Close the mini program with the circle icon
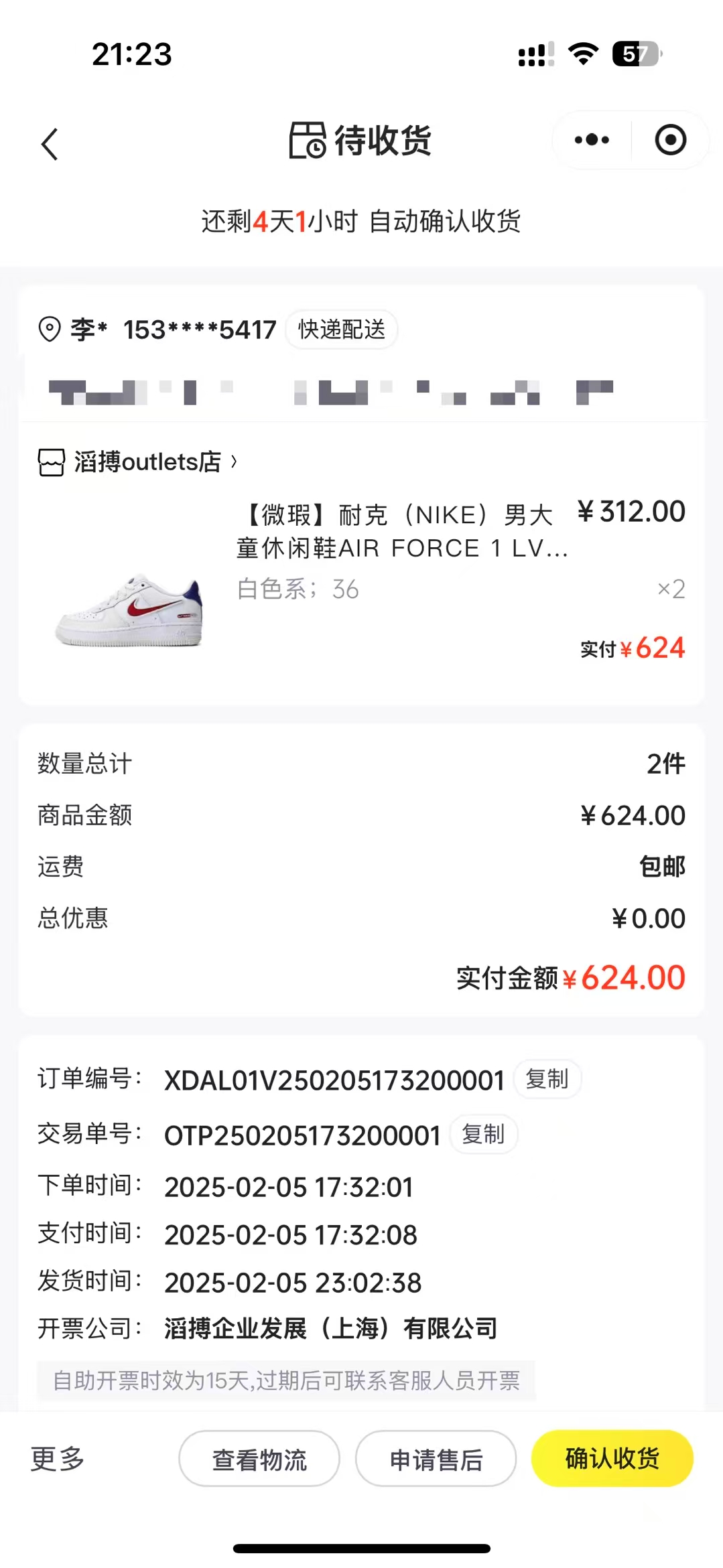 point(670,140)
